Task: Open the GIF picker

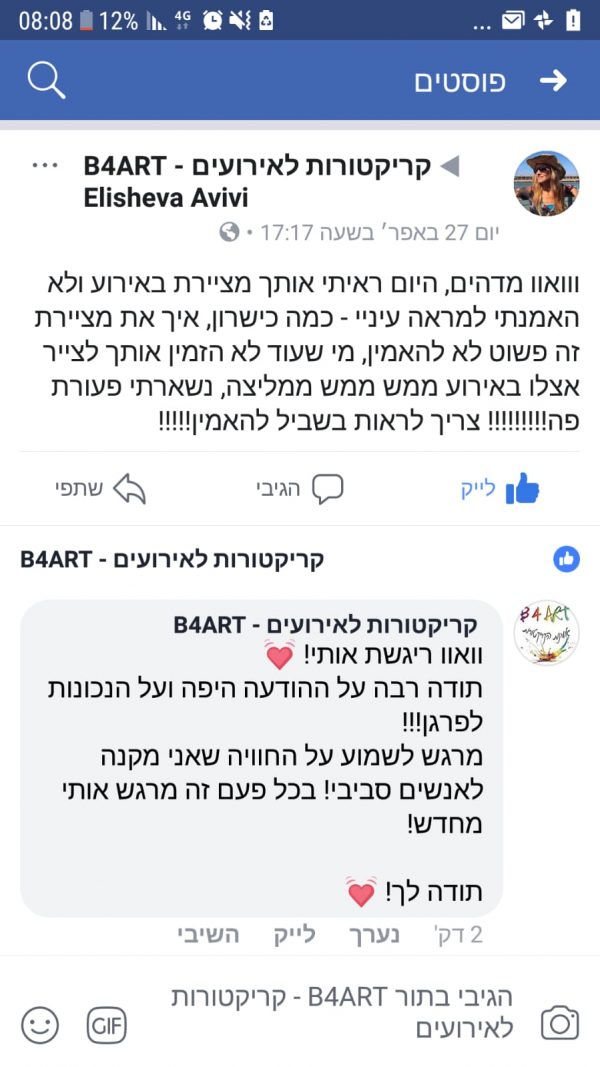Action: 106,1023
